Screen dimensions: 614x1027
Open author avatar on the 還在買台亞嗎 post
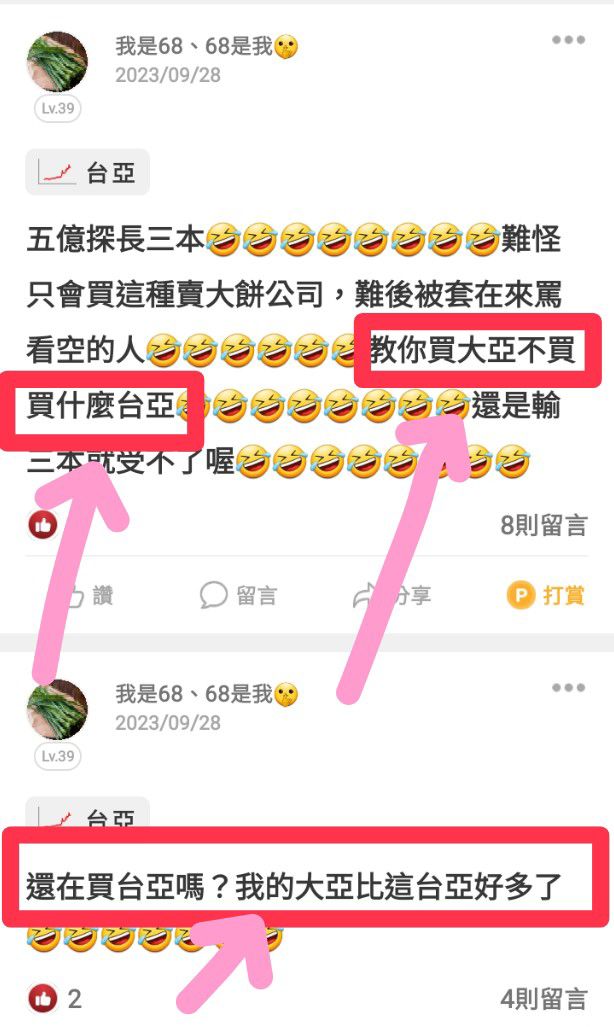point(57,709)
